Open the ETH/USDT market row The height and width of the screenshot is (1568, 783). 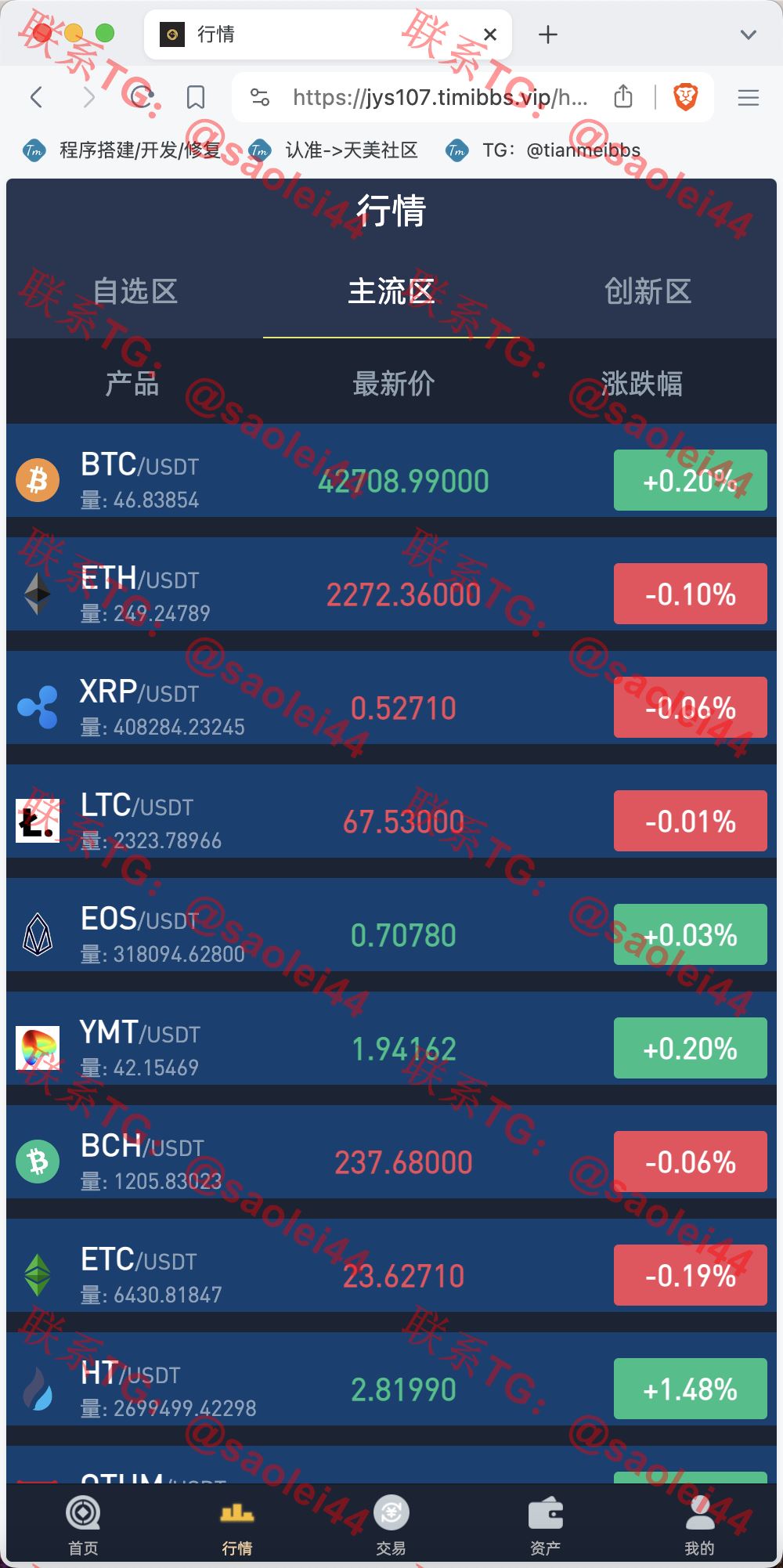click(x=391, y=594)
